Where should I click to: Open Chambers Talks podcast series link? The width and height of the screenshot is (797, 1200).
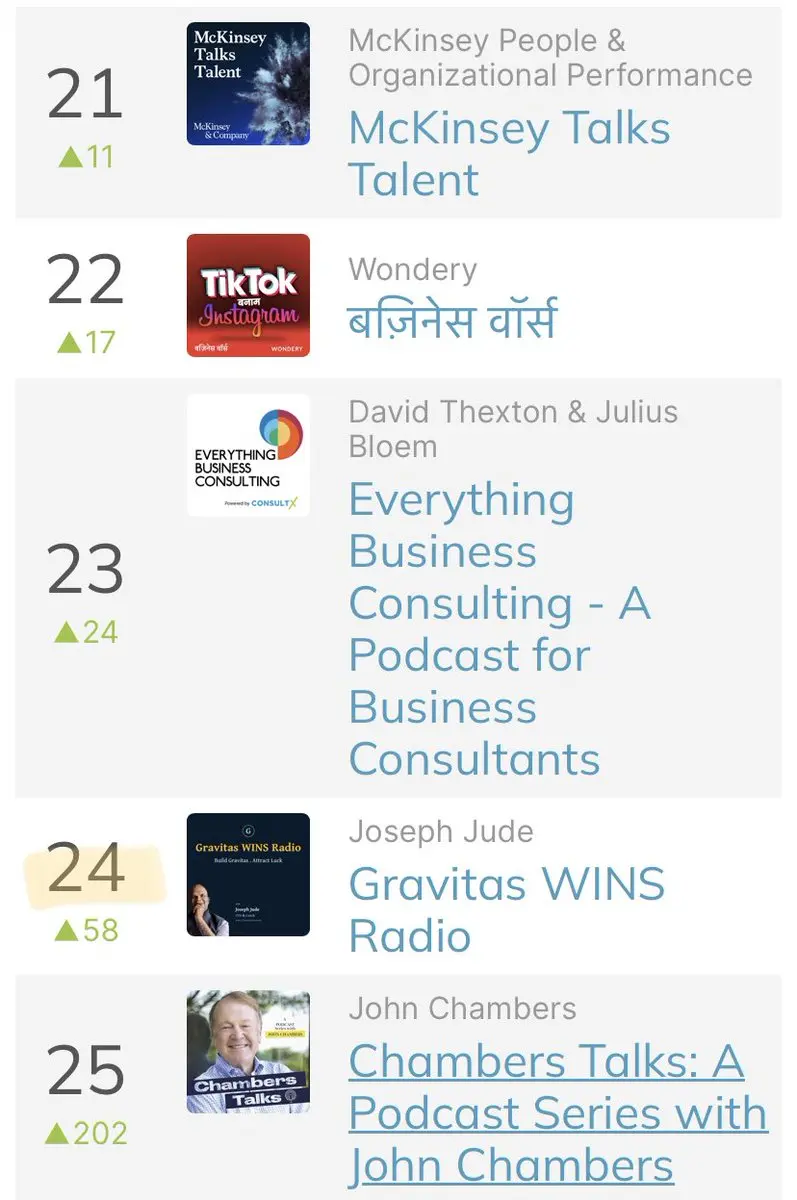click(557, 1112)
